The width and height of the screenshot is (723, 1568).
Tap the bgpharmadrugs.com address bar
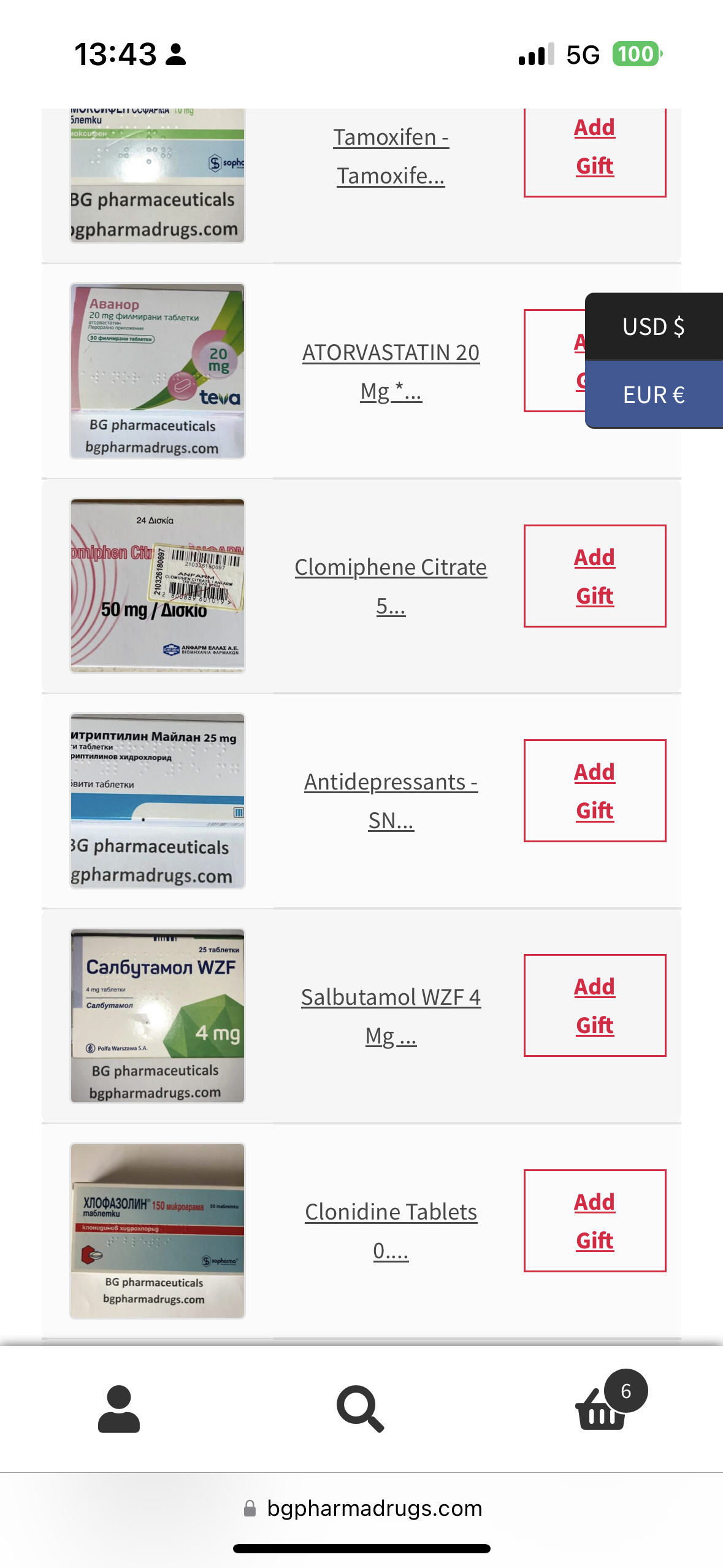point(374,1508)
